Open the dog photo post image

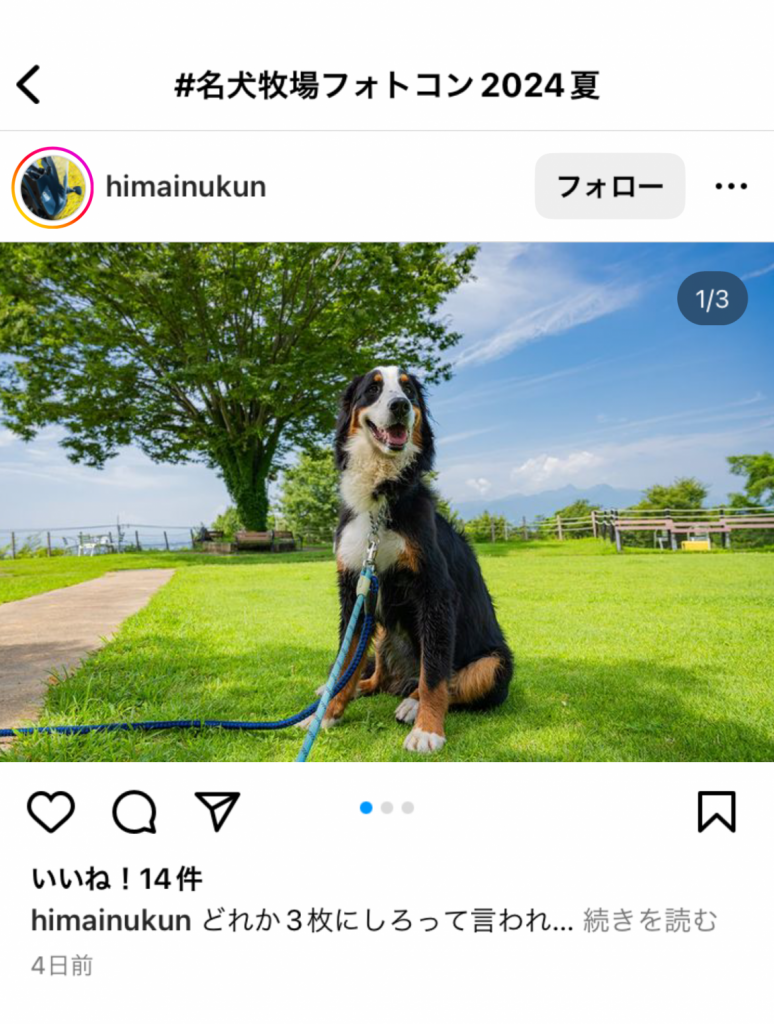click(x=387, y=502)
